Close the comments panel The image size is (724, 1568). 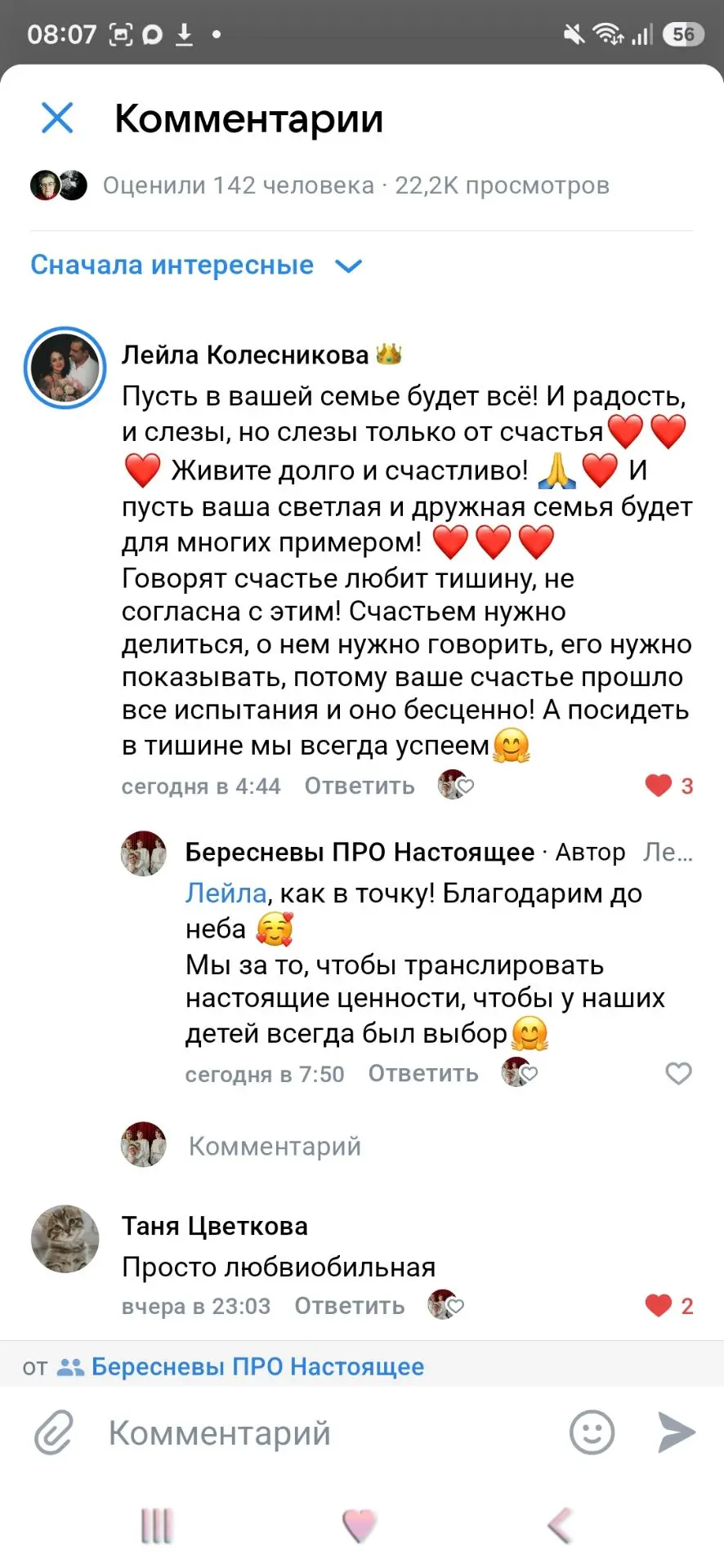click(57, 118)
